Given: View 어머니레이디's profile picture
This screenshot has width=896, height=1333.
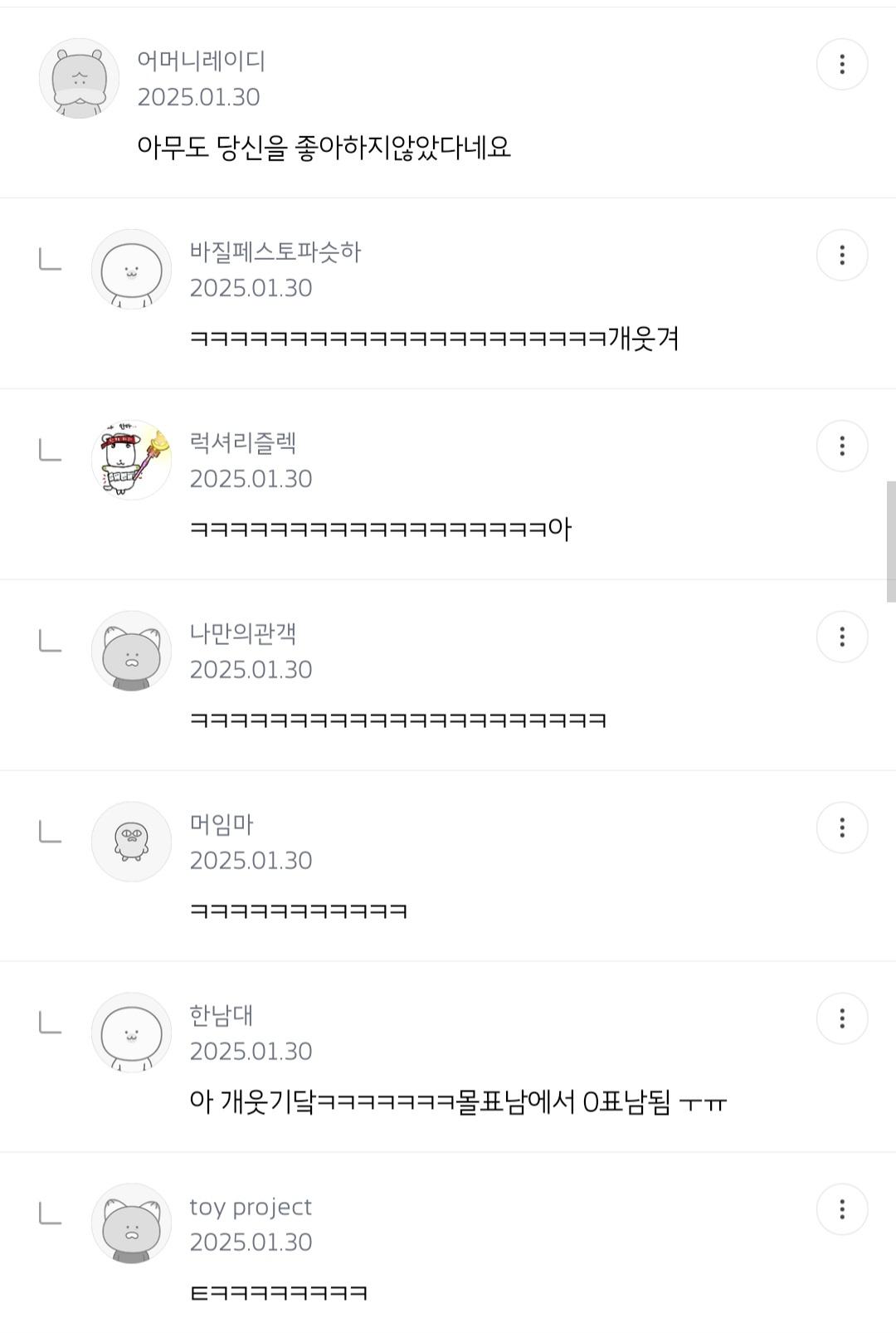Looking at the screenshot, I should pyautogui.click(x=79, y=79).
